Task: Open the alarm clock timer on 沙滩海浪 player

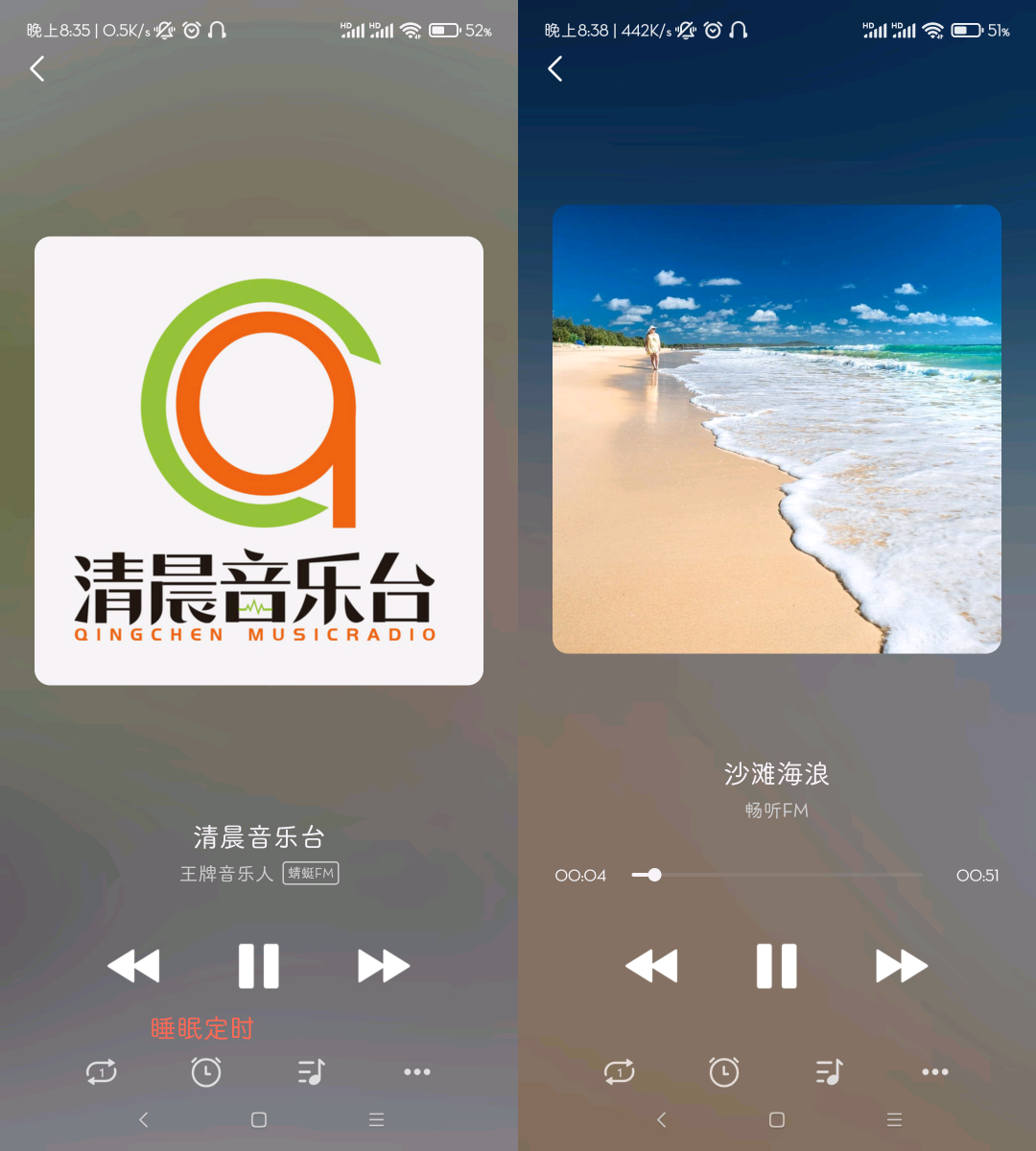Action: pyautogui.click(x=724, y=1071)
